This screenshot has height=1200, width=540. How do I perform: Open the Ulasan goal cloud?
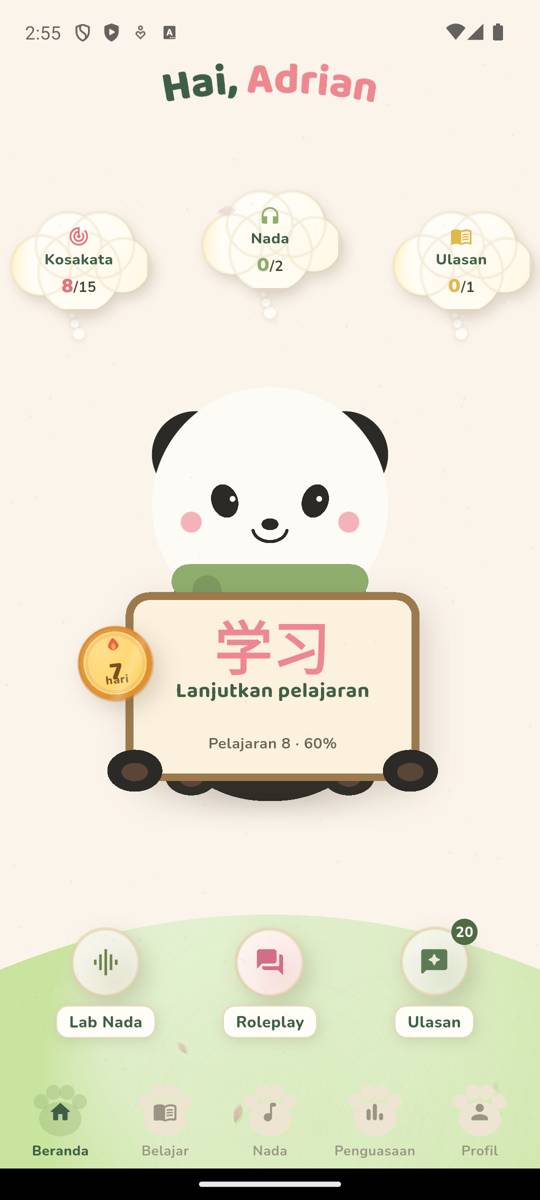(x=461, y=262)
